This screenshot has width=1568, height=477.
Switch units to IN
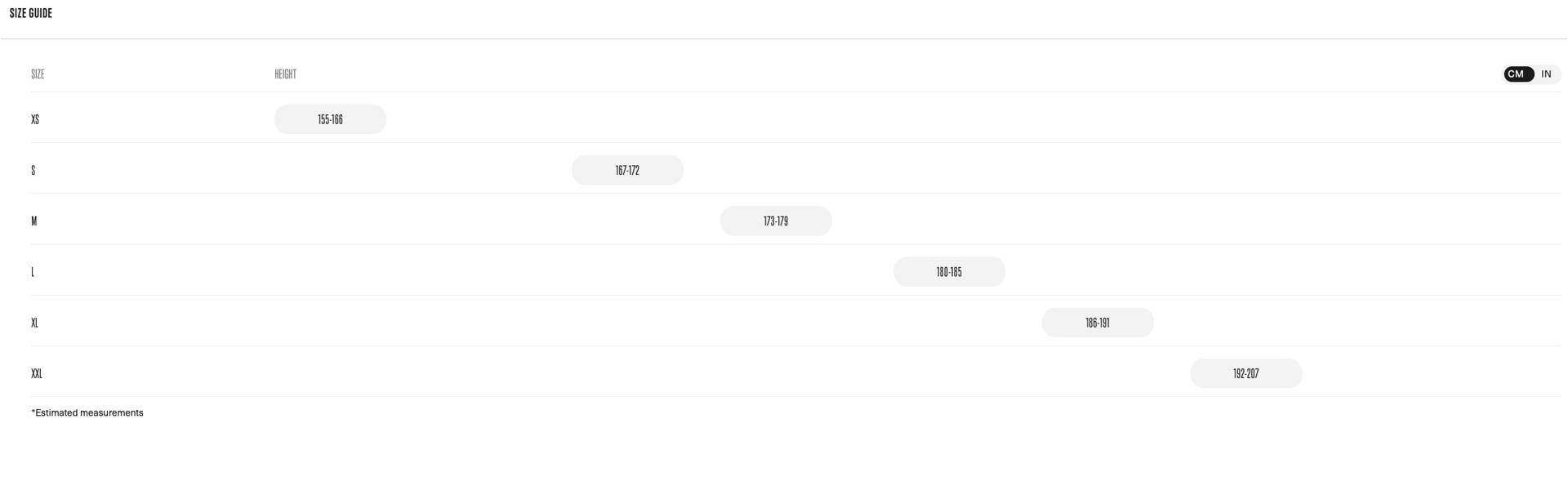[x=1545, y=74]
